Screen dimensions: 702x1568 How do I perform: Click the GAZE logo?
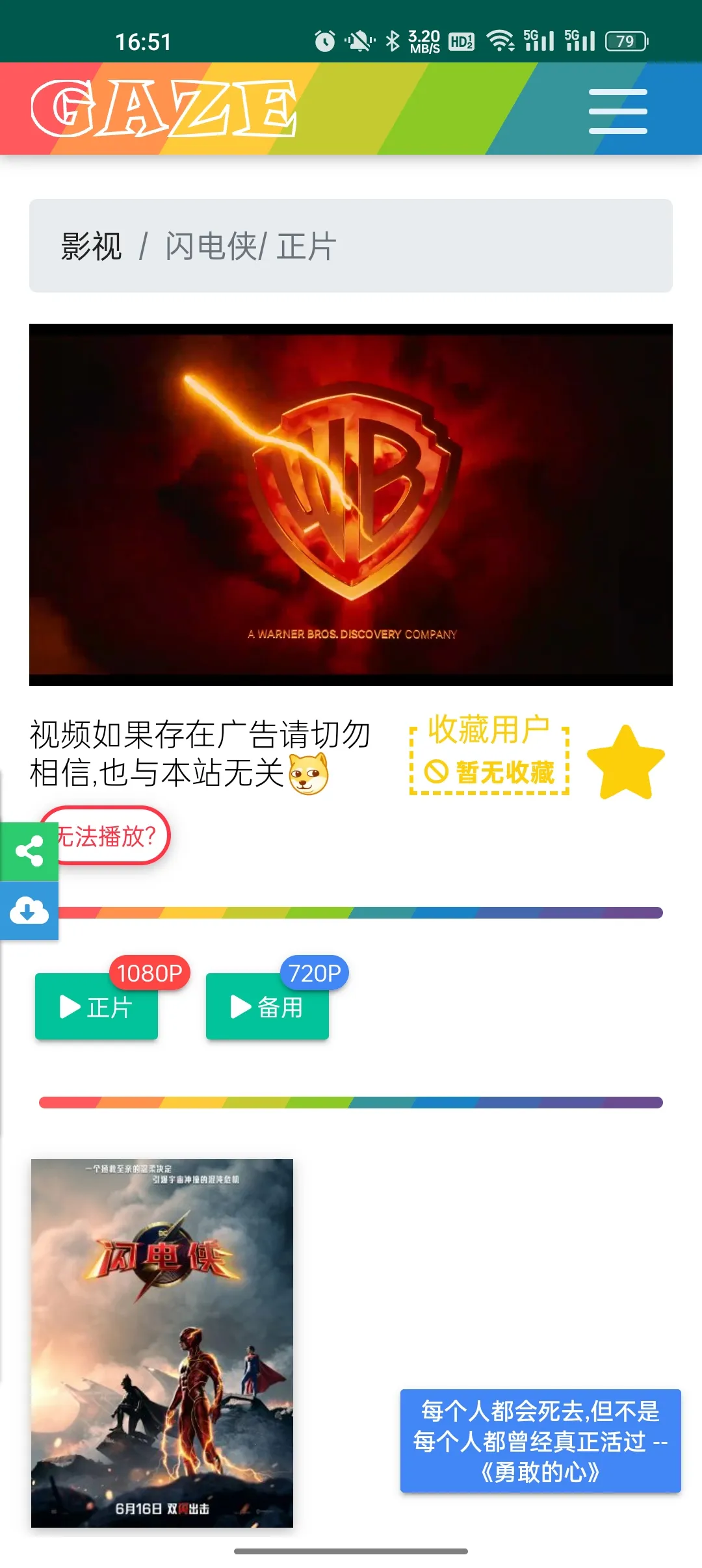pyautogui.click(x=162, y=109)
